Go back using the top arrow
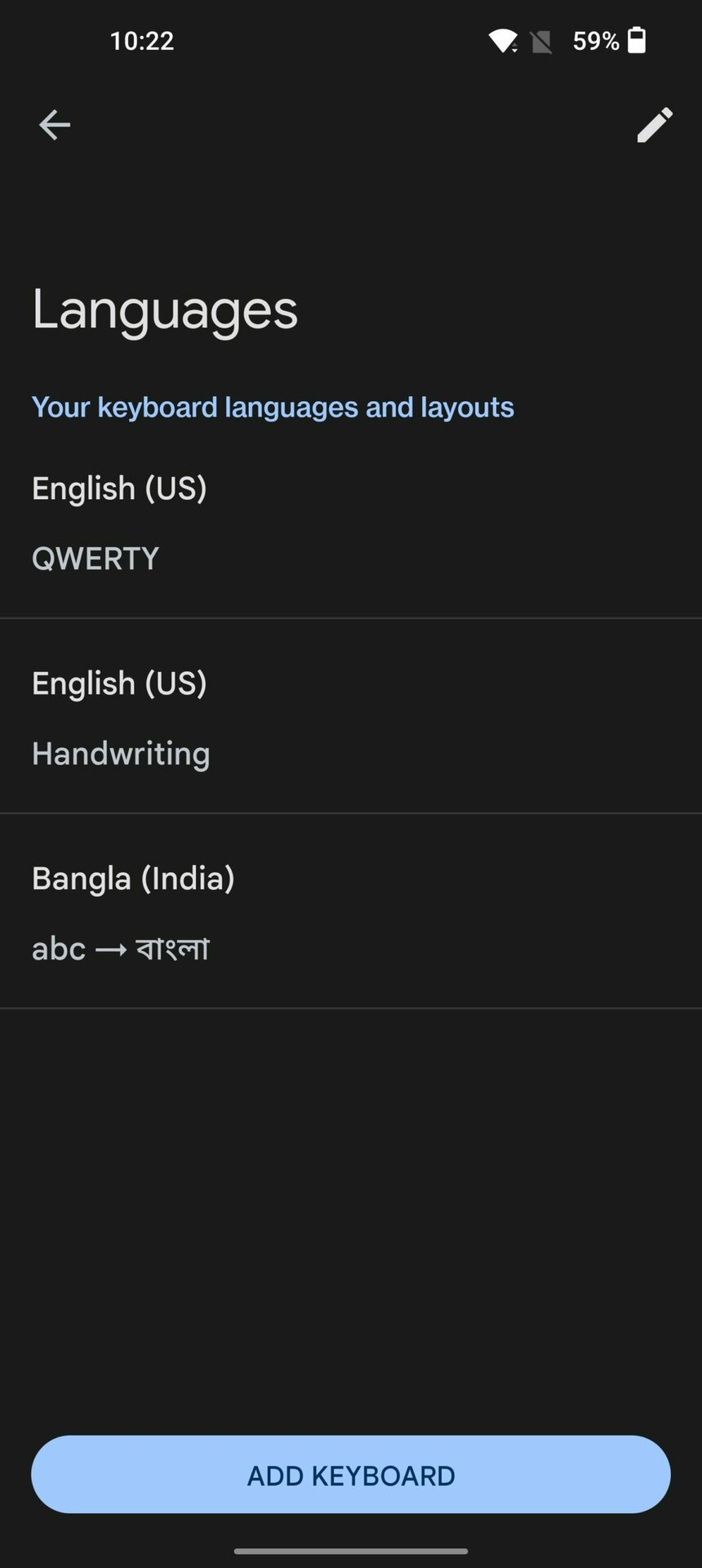The height and width of the screenshot is (1568, 702). pyautogui.click(x=55, y=125)
